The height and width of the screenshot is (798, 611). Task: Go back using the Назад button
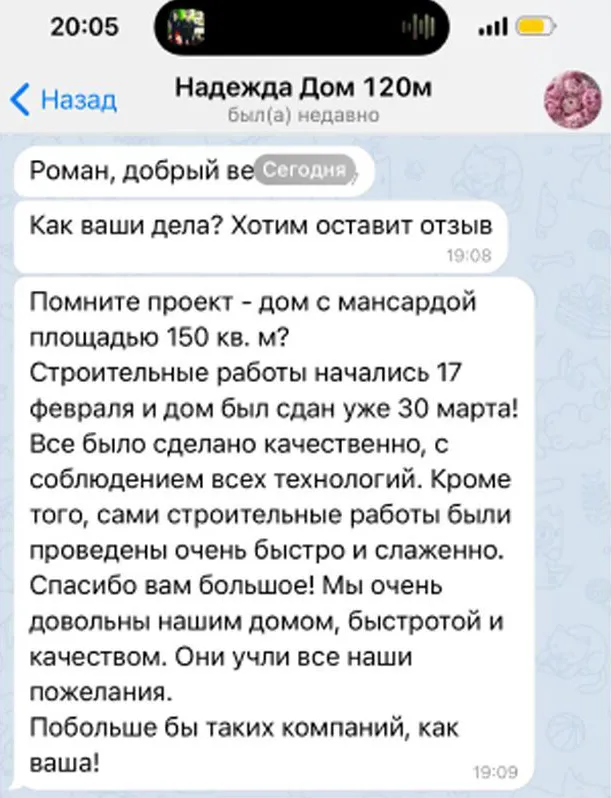63,100
